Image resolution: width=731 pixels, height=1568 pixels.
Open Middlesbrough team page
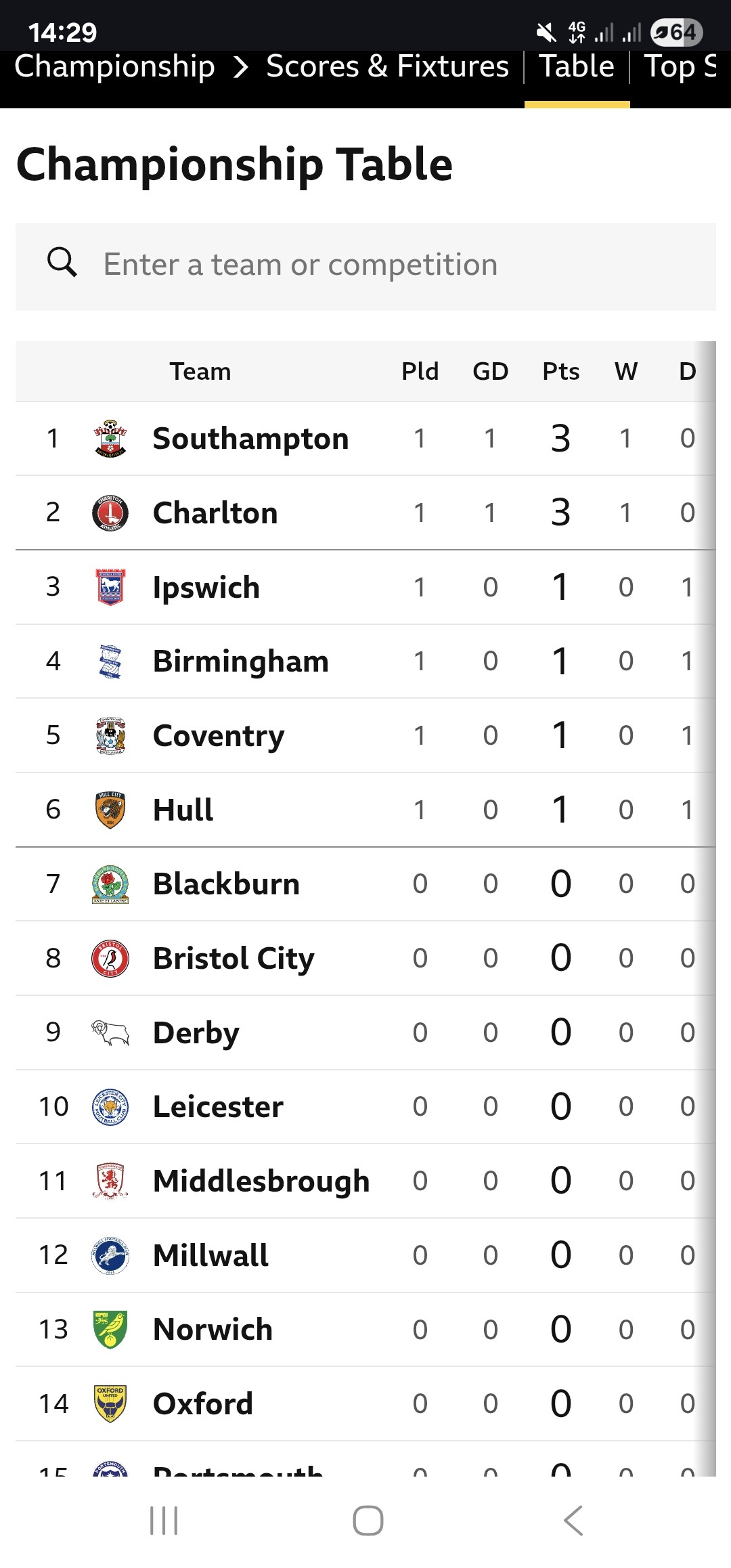pos(261,1181)
